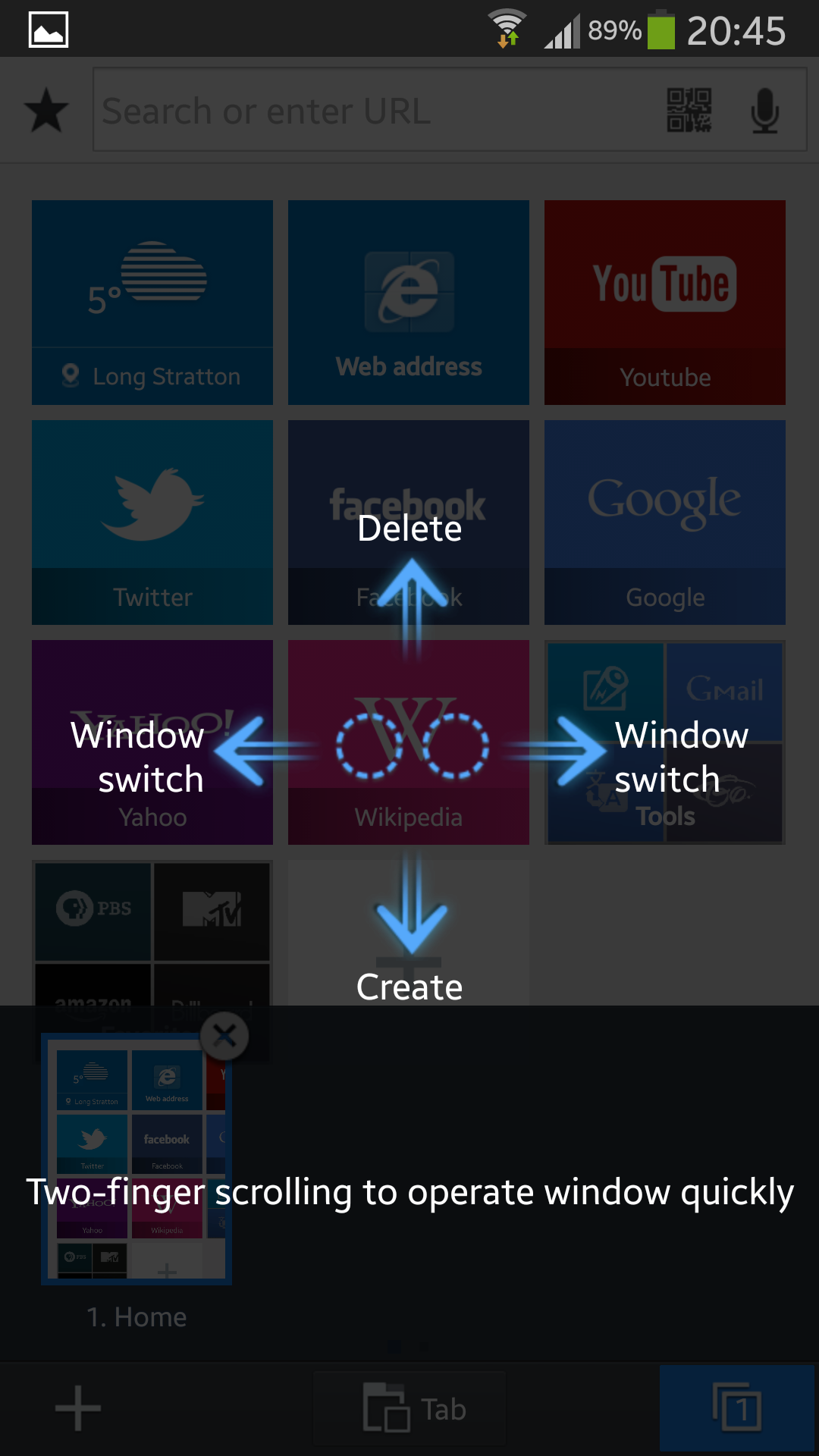Open the bookmarks star icon
This screenshot has width=819, height=1456.
(46, 110)
